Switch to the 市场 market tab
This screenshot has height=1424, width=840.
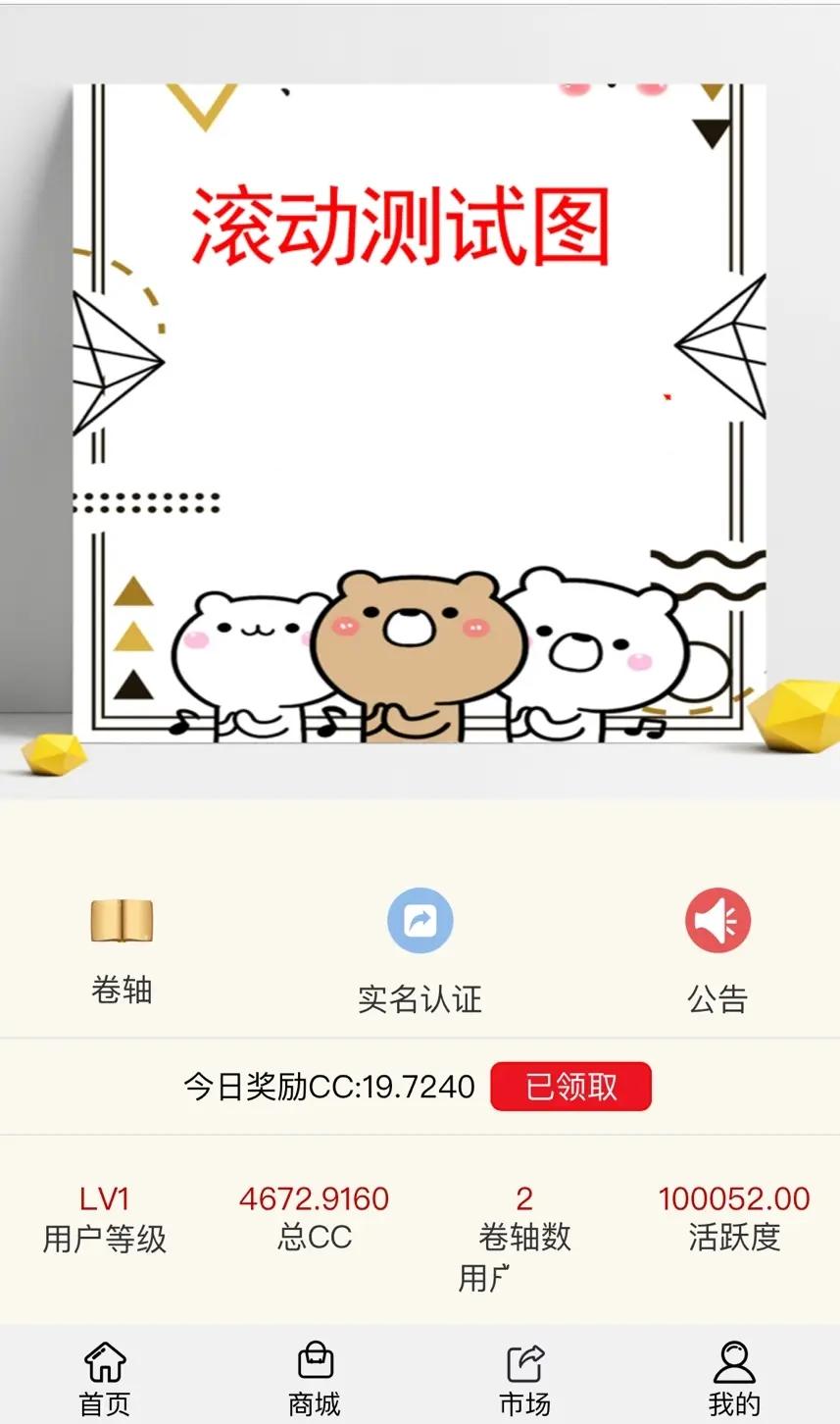524,1379
